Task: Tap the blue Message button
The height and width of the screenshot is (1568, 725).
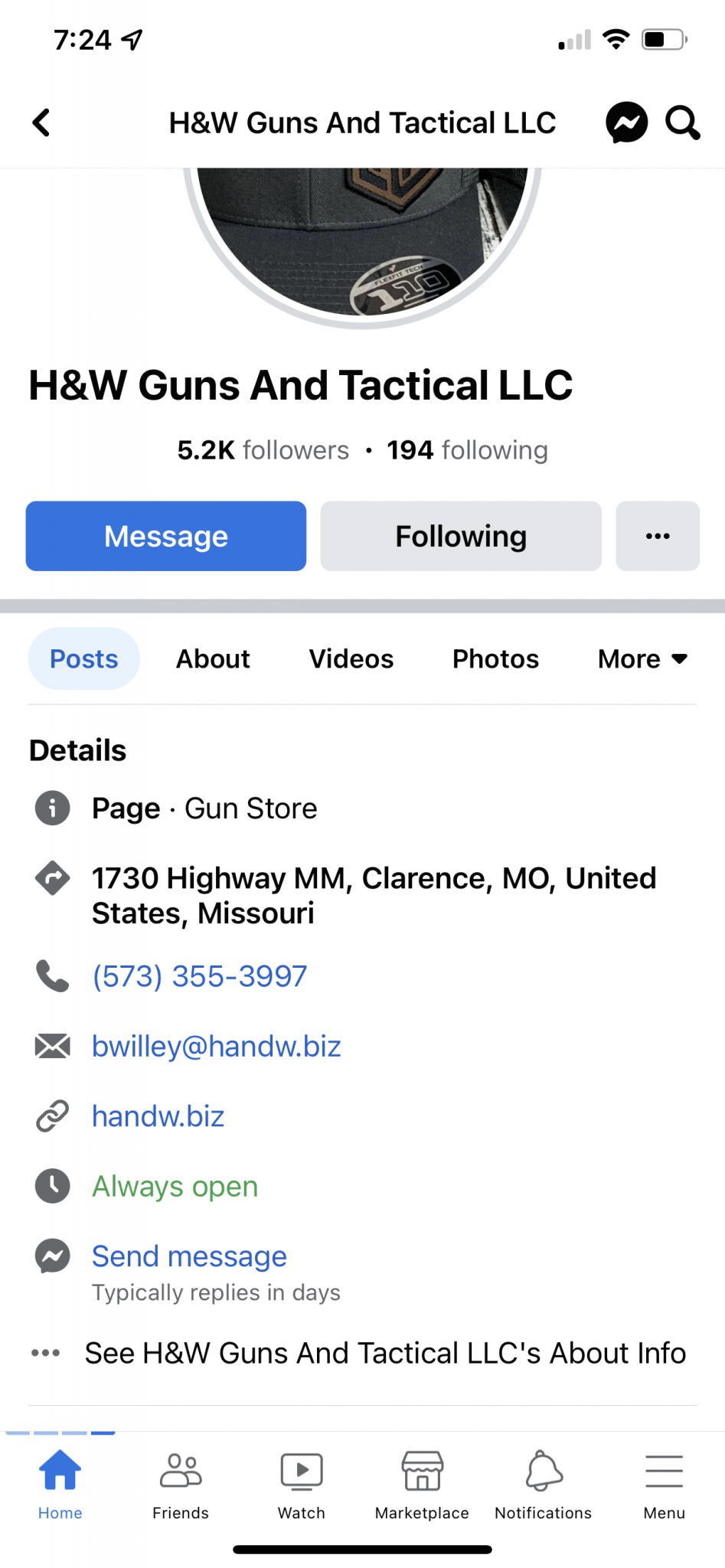Action: point(166,536)
